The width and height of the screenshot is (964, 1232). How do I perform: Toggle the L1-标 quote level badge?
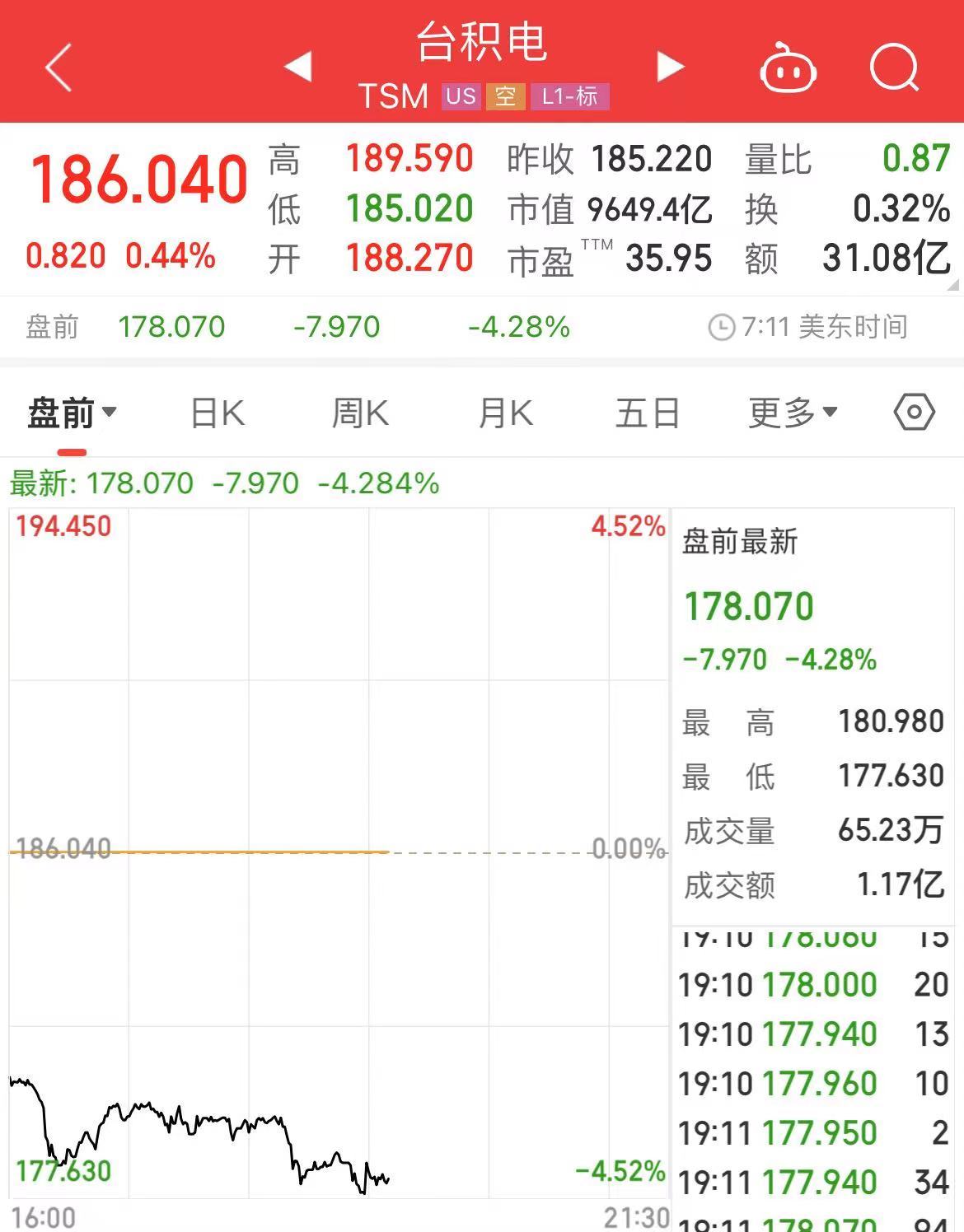point(572,96)
